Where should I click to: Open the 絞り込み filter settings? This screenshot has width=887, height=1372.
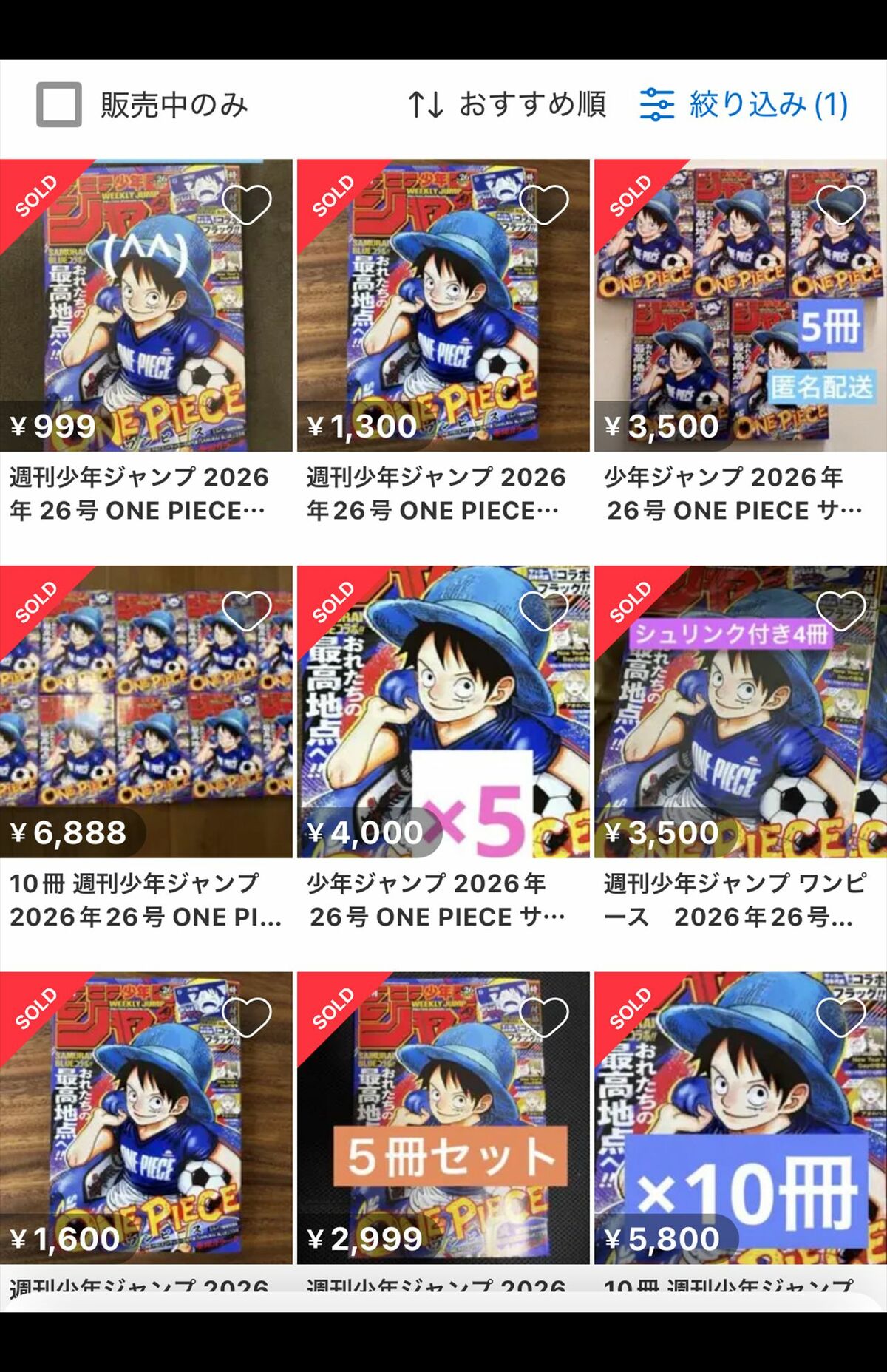[744, 104]
